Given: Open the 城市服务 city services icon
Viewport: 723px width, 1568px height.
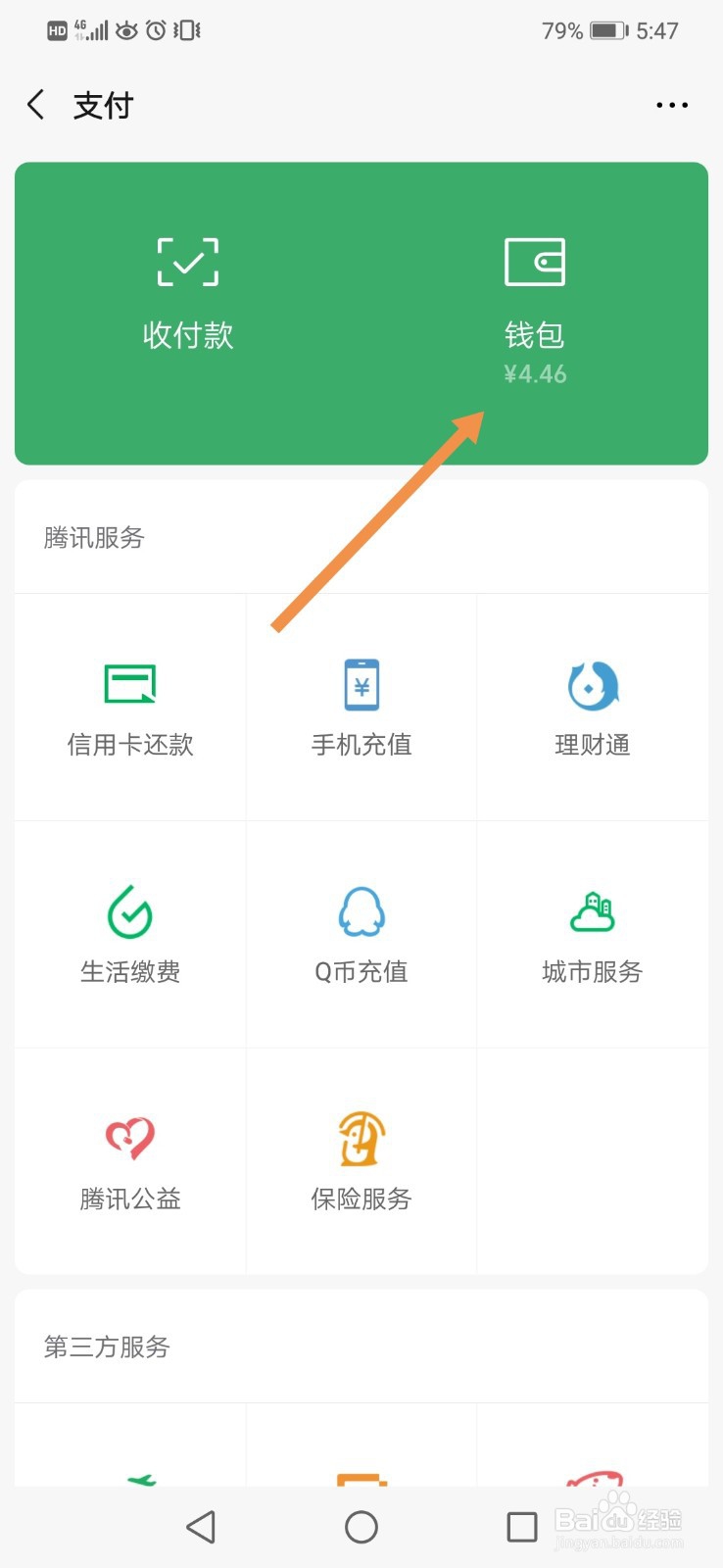Looking at the screenshot, I should [x=592, y=933].
